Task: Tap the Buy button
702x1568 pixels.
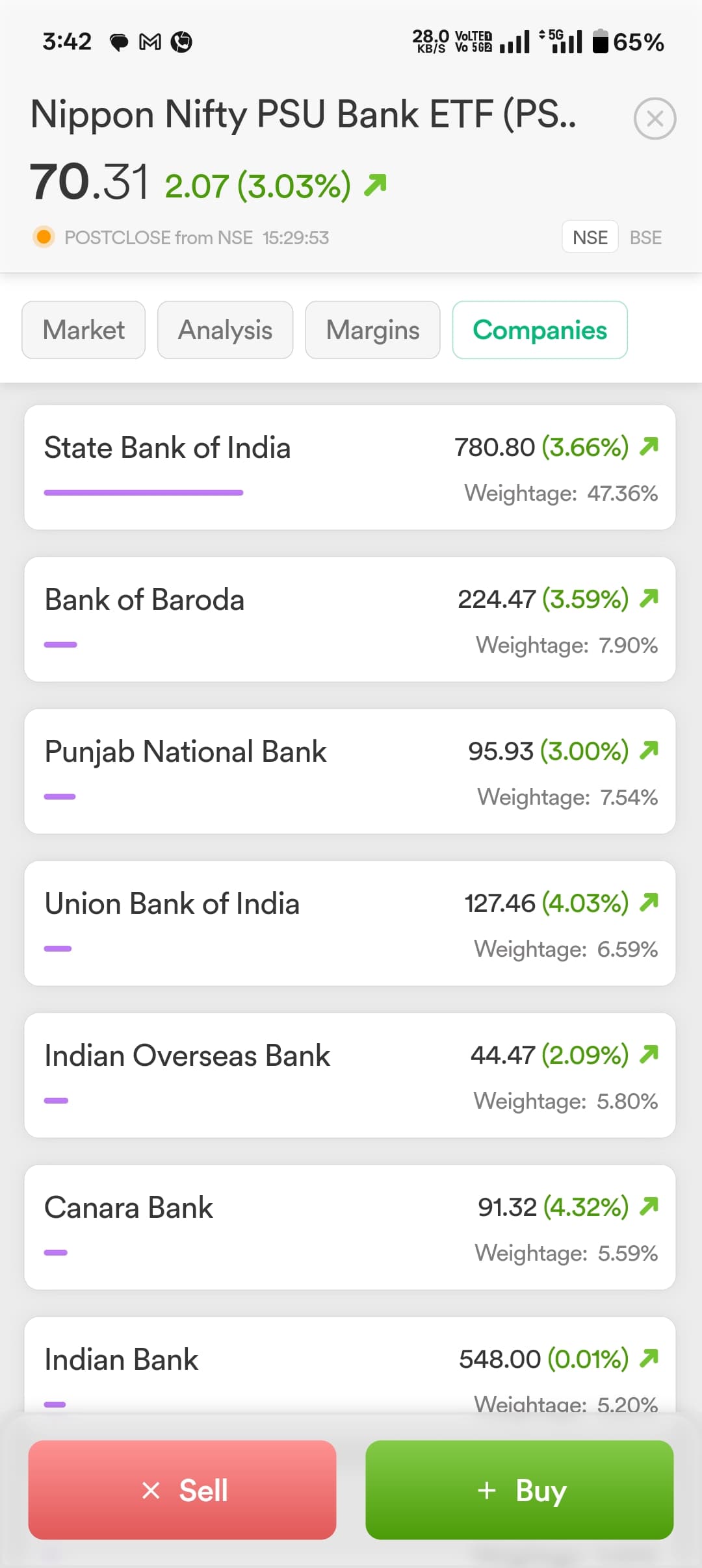Action: coord(519,1490)
